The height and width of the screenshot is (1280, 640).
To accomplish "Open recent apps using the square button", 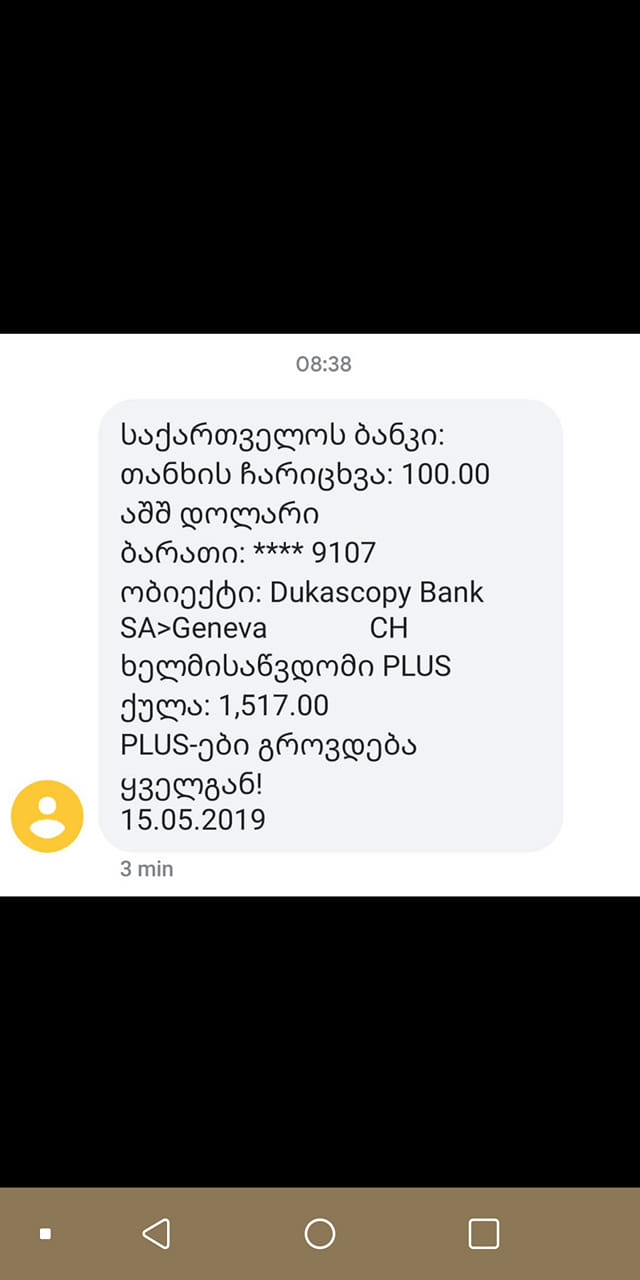I will [x=484, y=1234].
